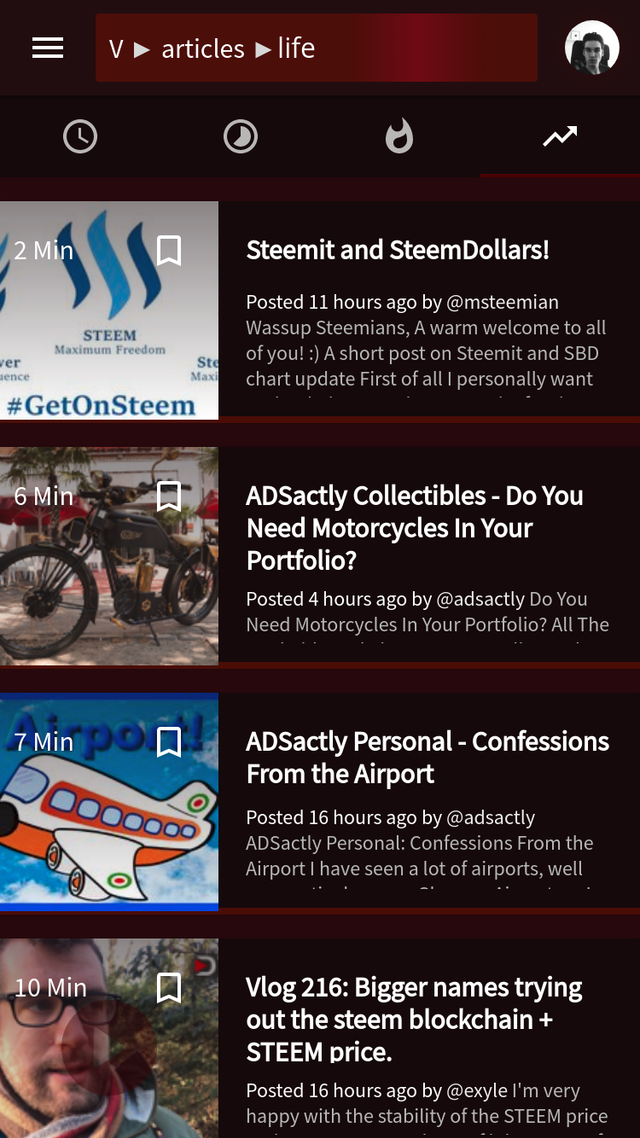Switch to the clock recent tab
Image resolution: width=640 pixels, height=1138 pixels.
point(80,137)
